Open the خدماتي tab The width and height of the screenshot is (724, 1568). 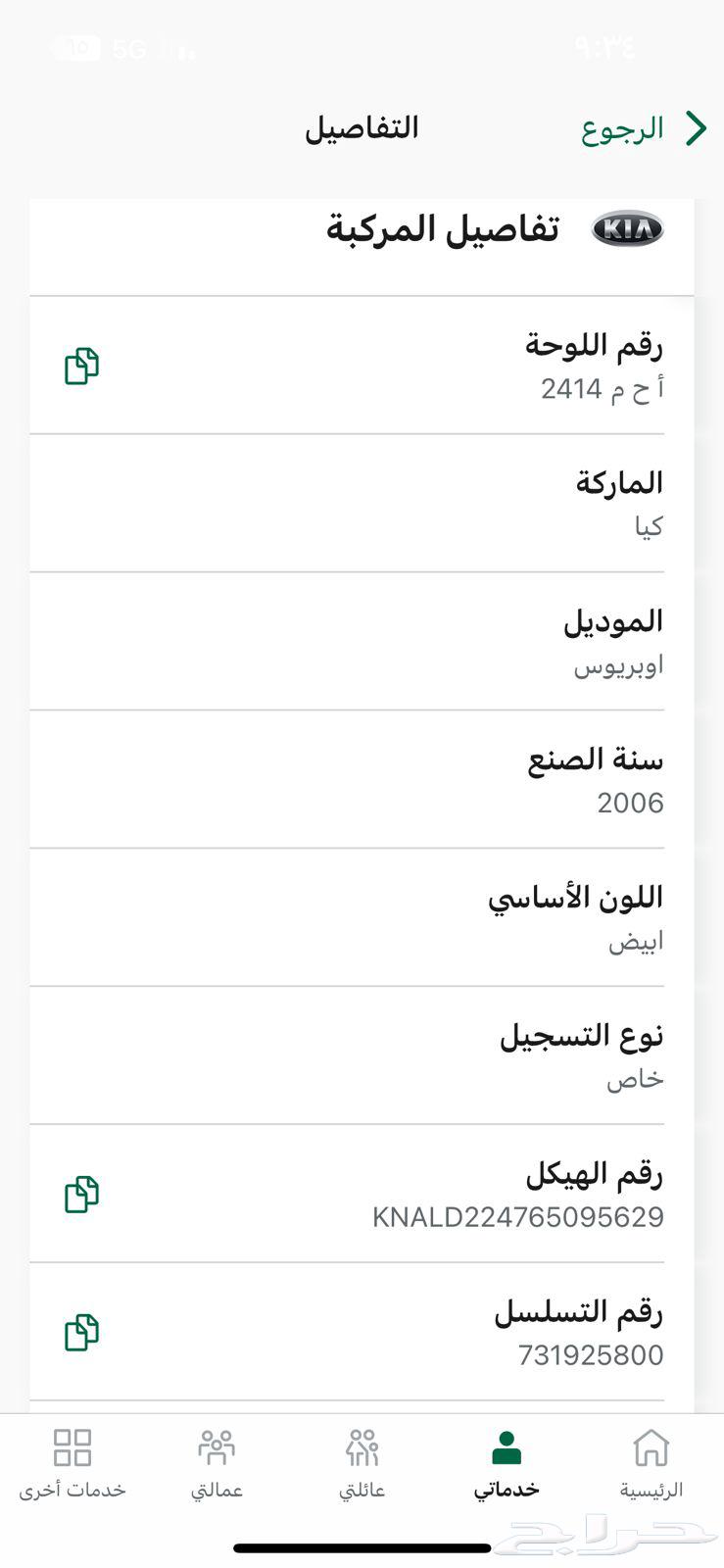pos(507,1464)
